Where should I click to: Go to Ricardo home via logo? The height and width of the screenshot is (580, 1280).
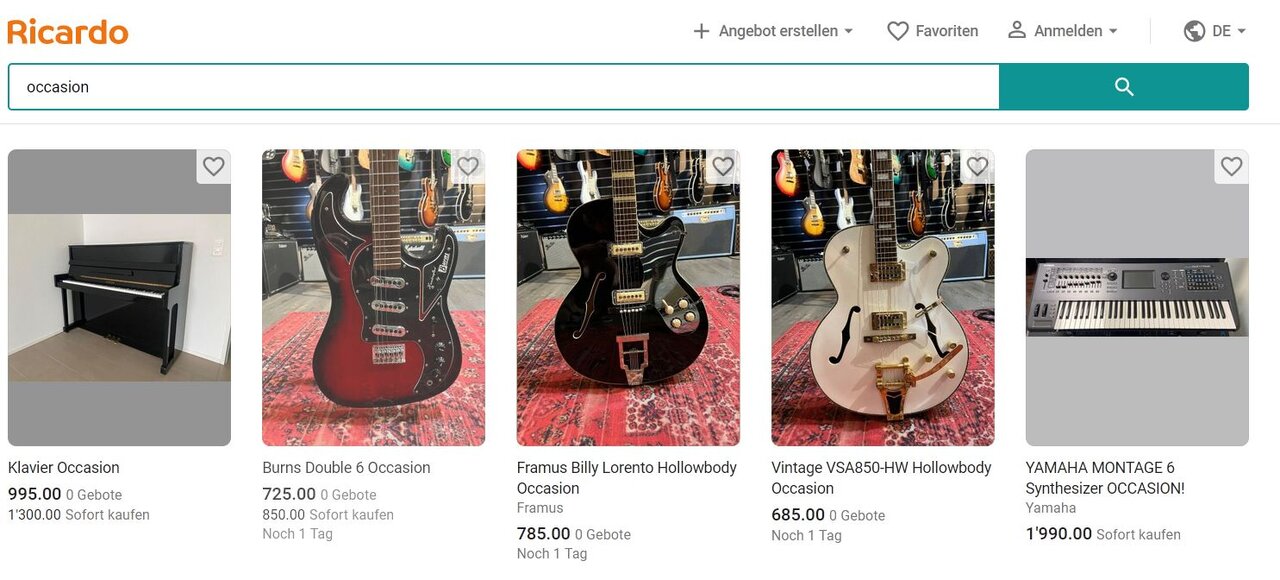click(x=68, y=32)
